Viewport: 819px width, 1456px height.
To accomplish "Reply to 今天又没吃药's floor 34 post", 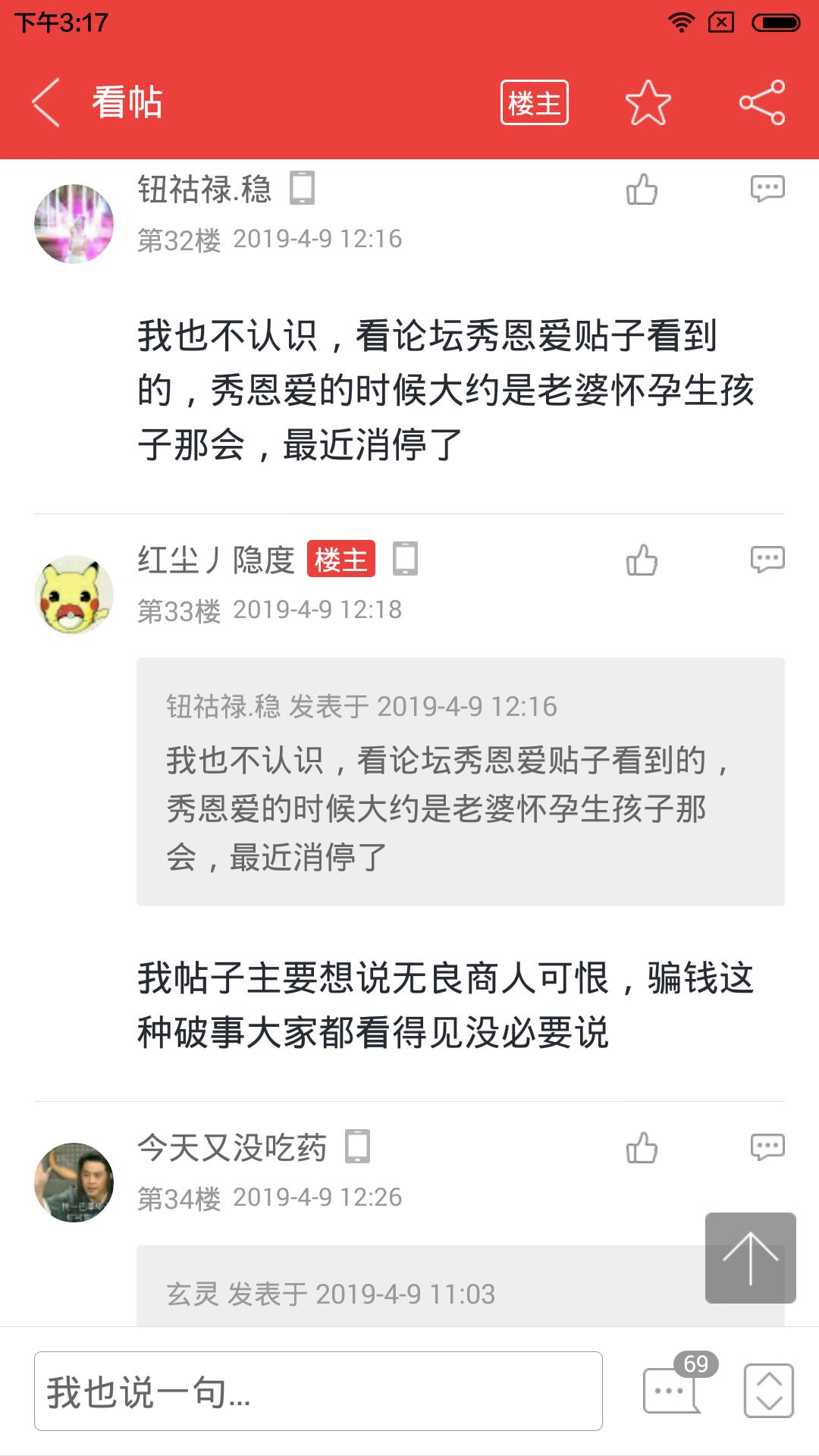I will 767,1147.
